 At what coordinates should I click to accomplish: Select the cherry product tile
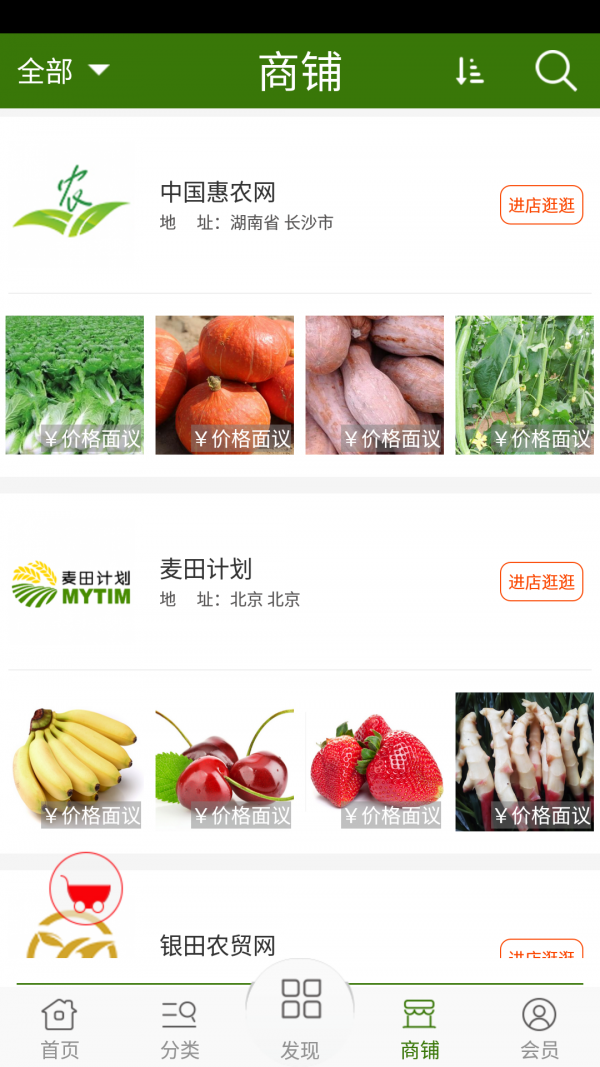pyautogui.click(x=225, y=762)
